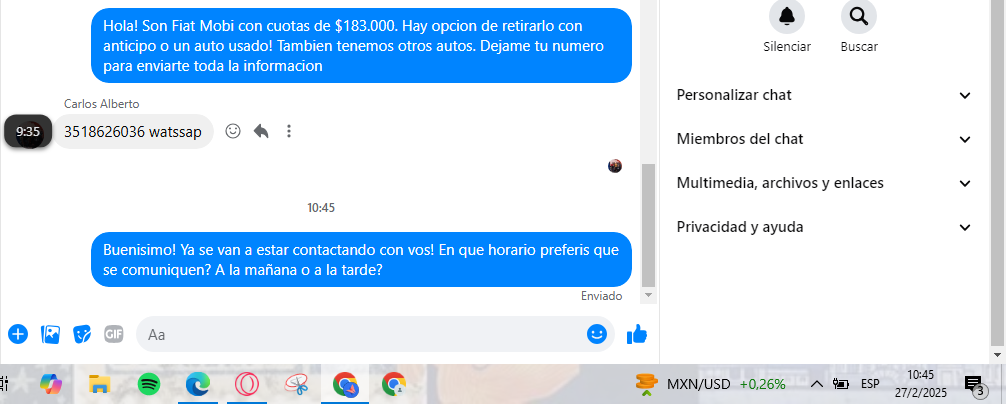1006x404 pixels.
Task: Expand Personalizar chat section
Action: 825,95
